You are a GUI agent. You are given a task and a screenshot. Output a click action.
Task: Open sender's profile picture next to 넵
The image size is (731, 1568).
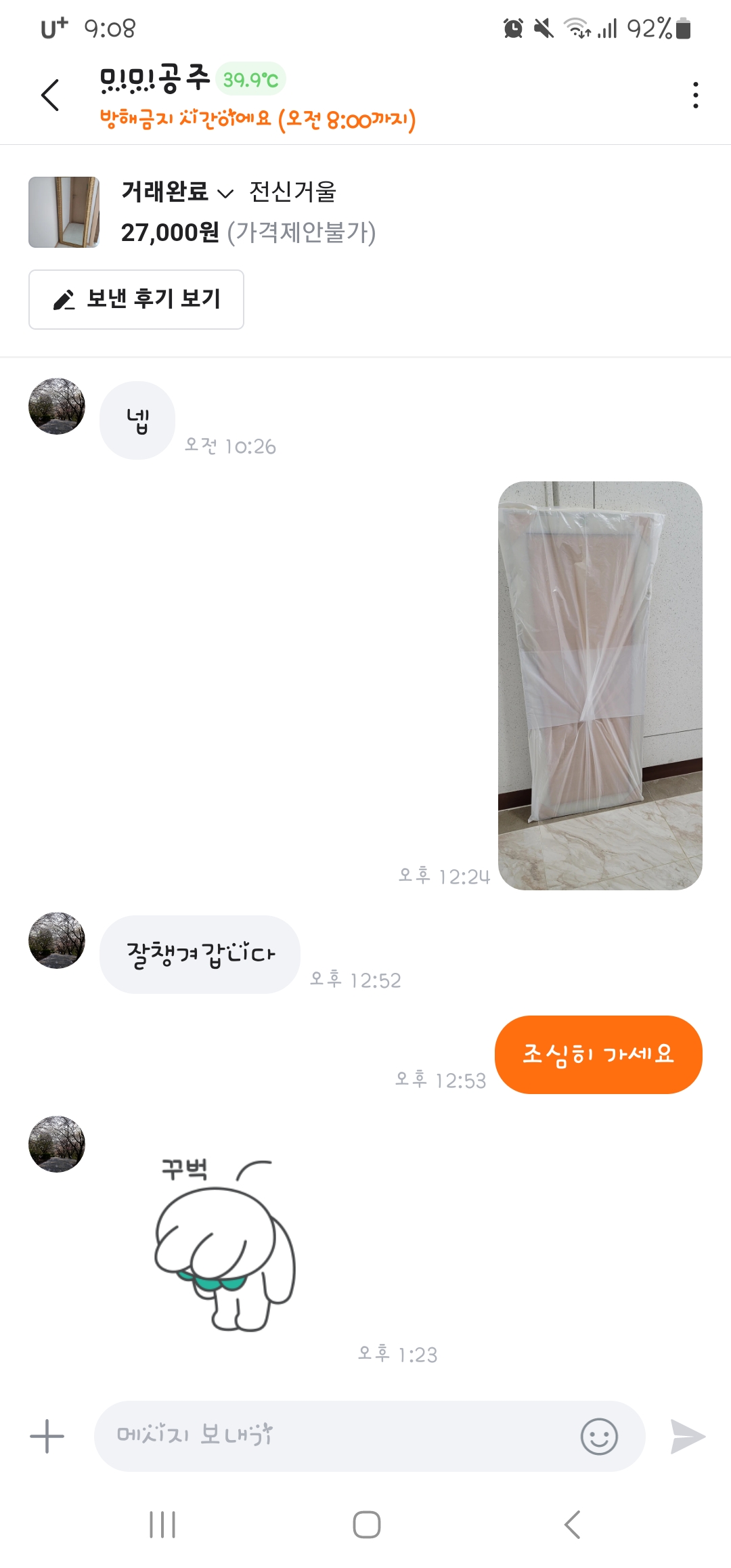click(x=57, y=406)
